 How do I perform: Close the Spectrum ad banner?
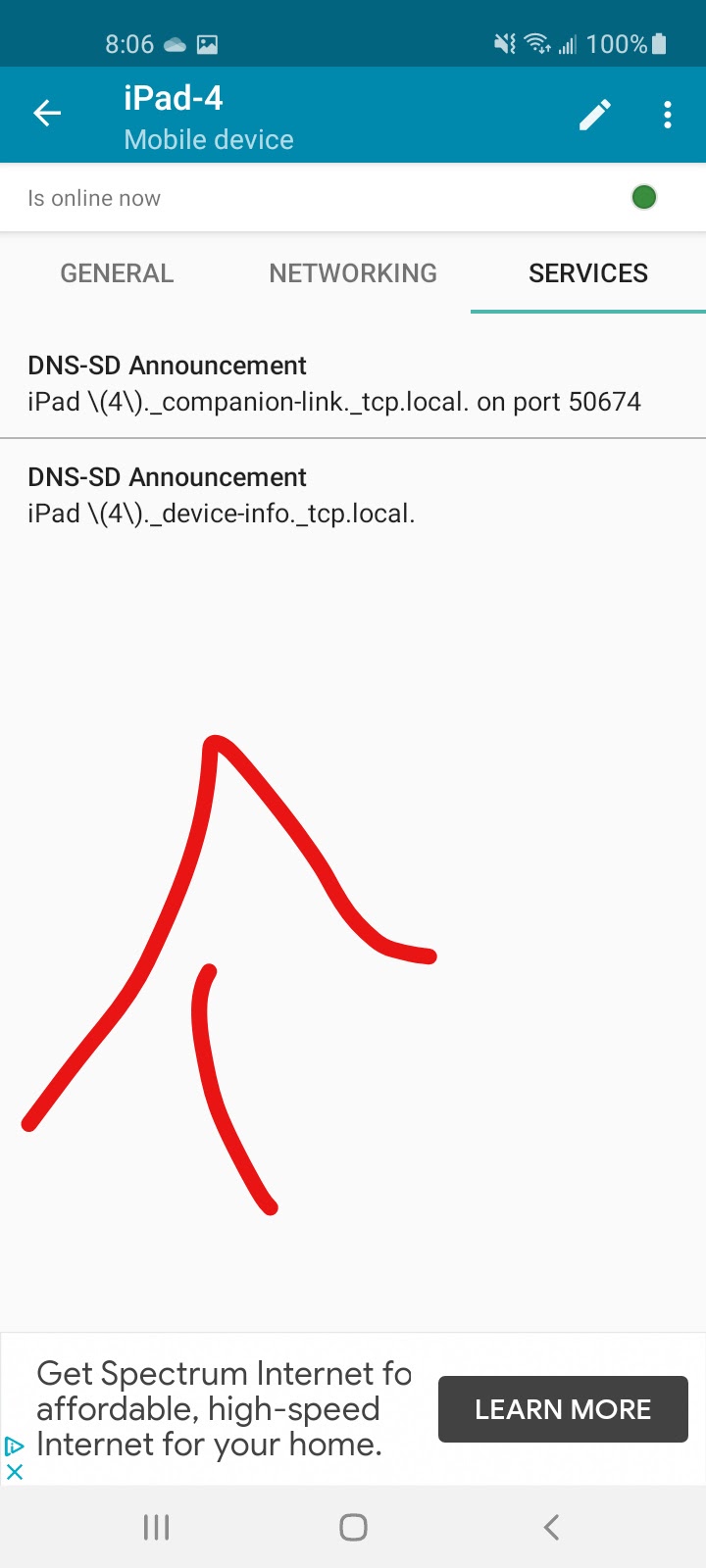tap(15, 1471)
